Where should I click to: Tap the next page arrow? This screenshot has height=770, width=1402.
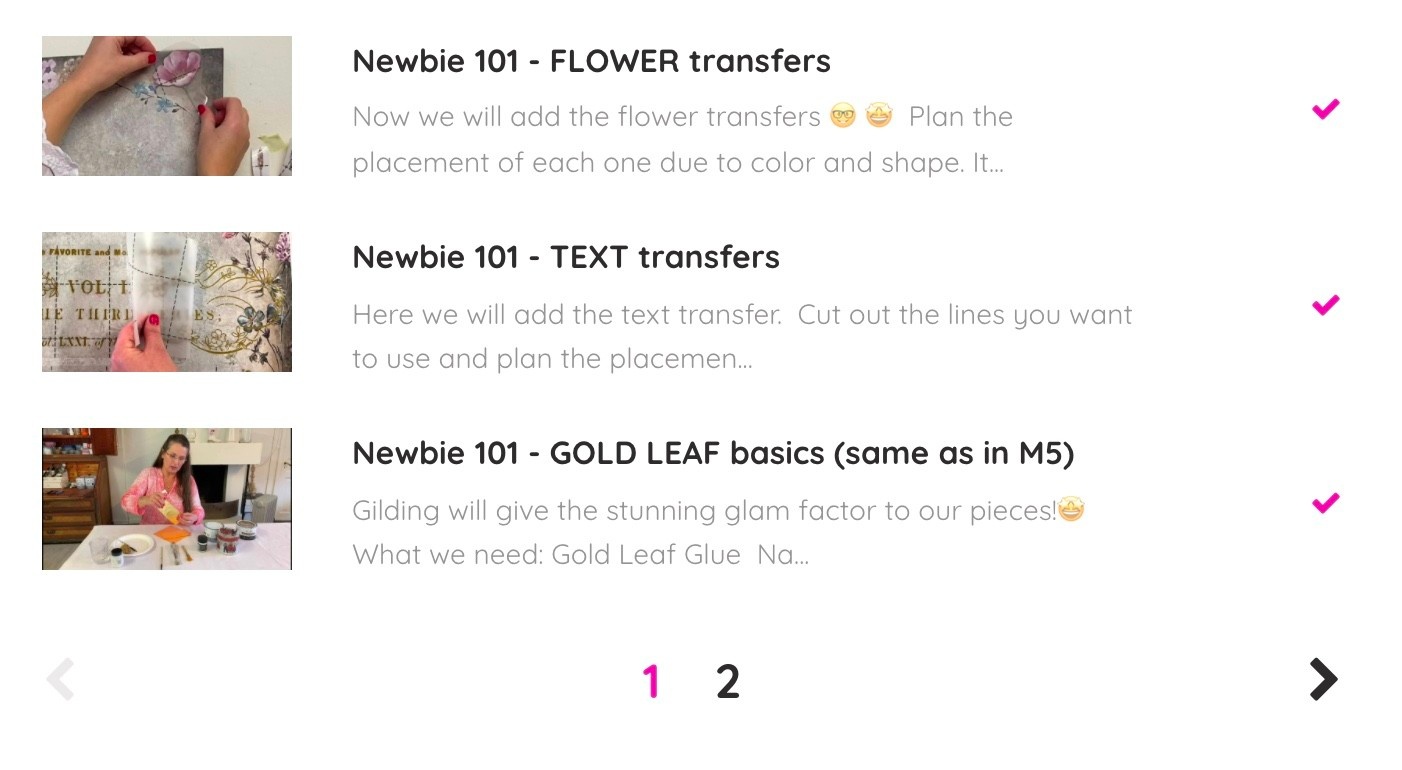pyautogui.click(x=1323, y=680)
